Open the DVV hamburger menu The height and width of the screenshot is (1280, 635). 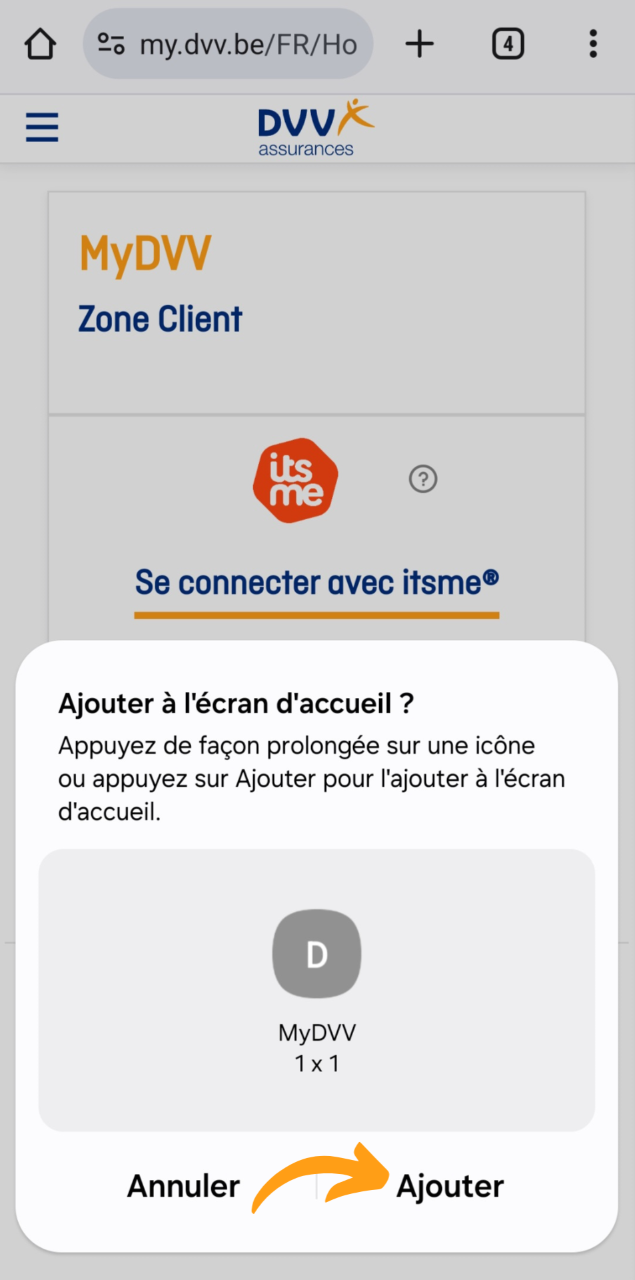42,128
